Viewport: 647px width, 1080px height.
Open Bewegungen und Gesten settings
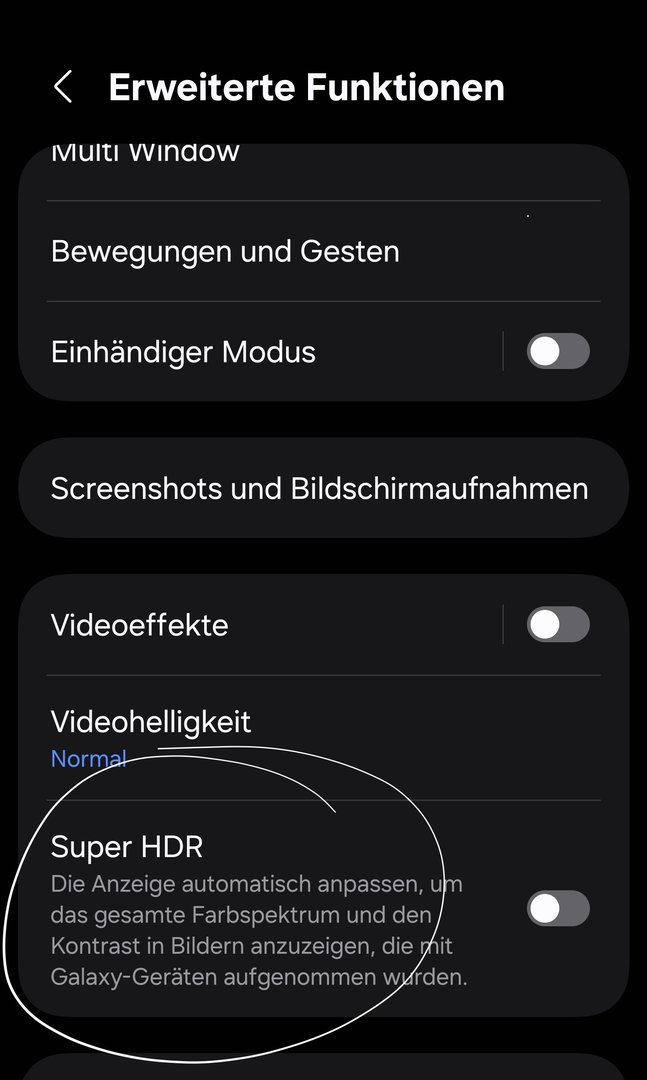224,251
